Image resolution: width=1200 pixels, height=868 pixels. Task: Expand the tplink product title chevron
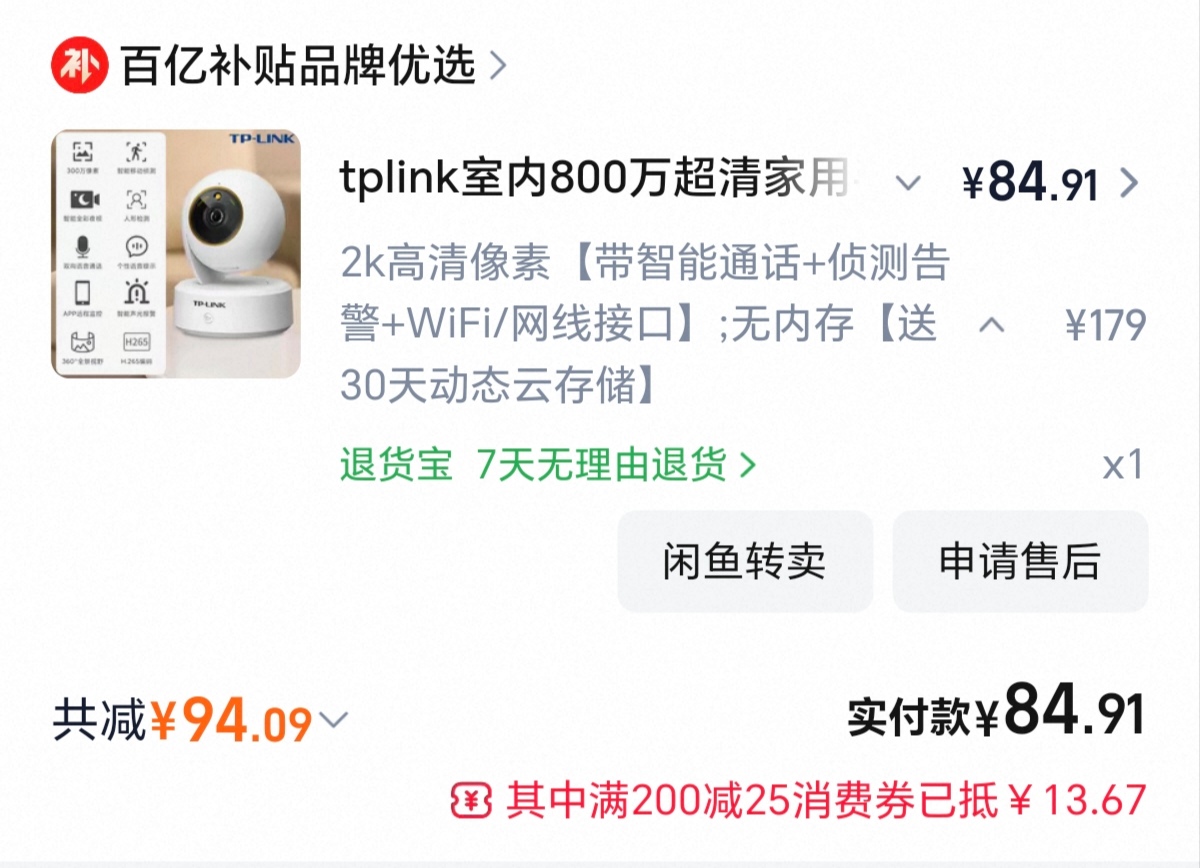tap(907, 183)
